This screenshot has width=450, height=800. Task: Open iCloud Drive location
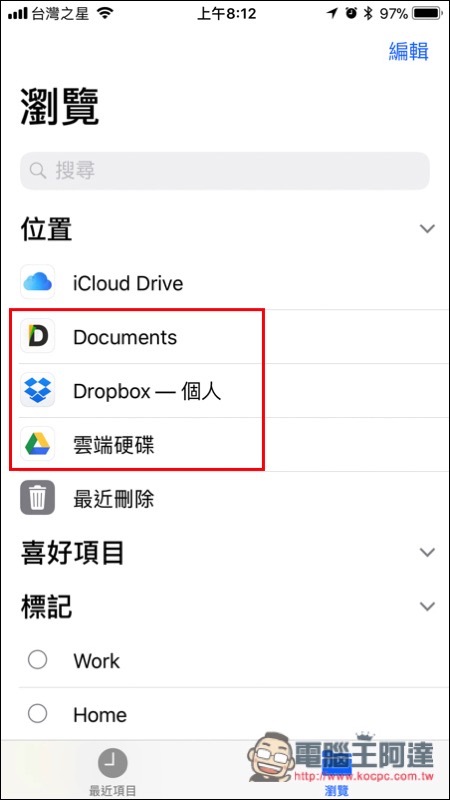[224, 283]
